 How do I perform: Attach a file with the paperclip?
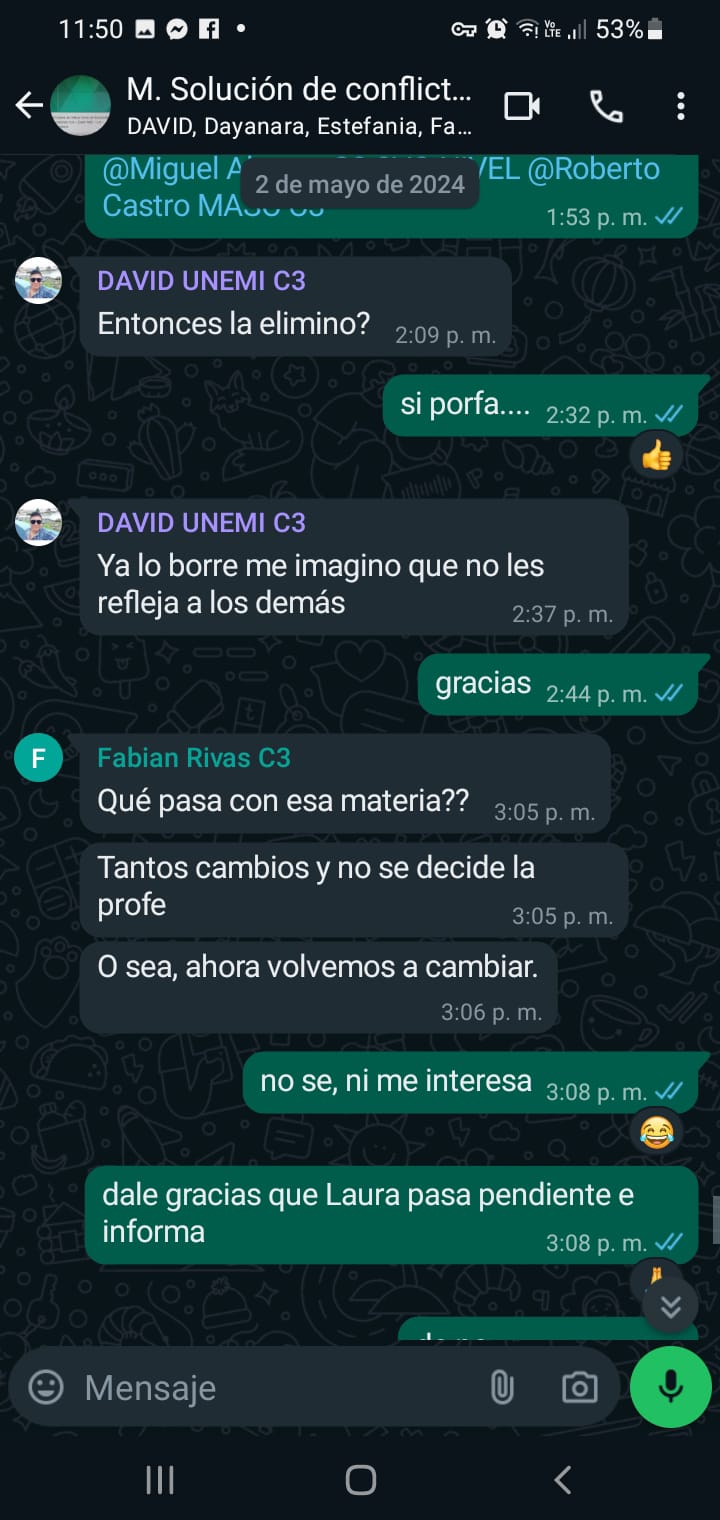point(501,1387)
